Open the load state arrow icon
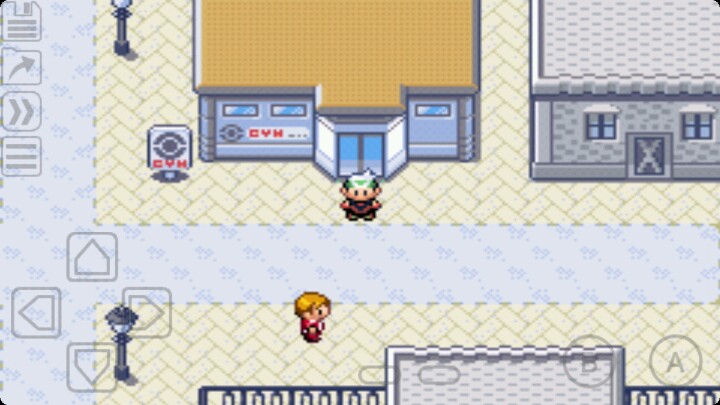720x405 pixels. pyautogui.click(x=21, y=66)
